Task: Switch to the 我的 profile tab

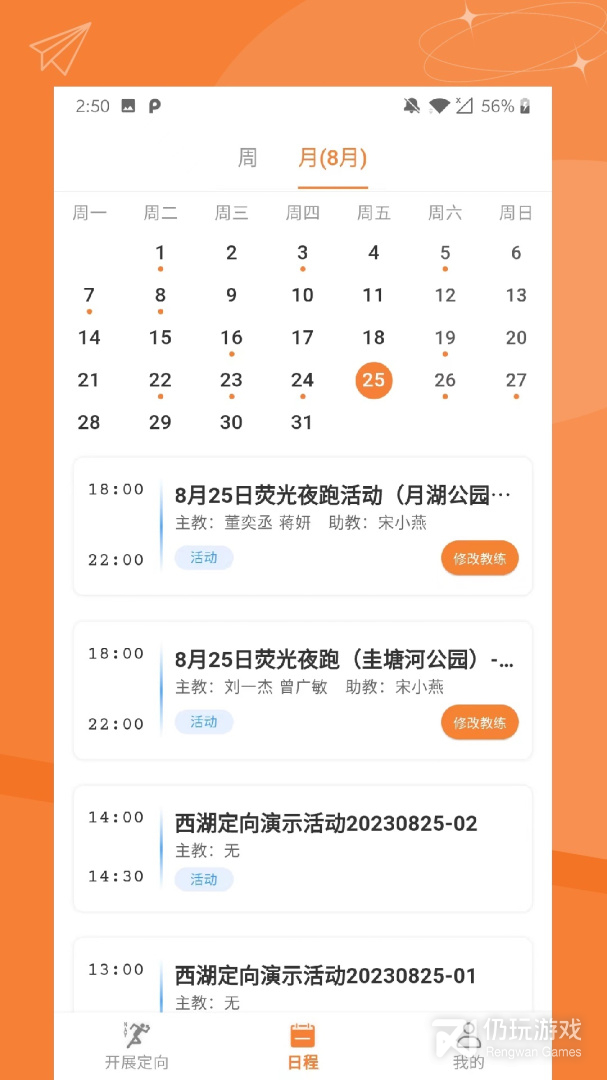Action: click(468, 1046)
